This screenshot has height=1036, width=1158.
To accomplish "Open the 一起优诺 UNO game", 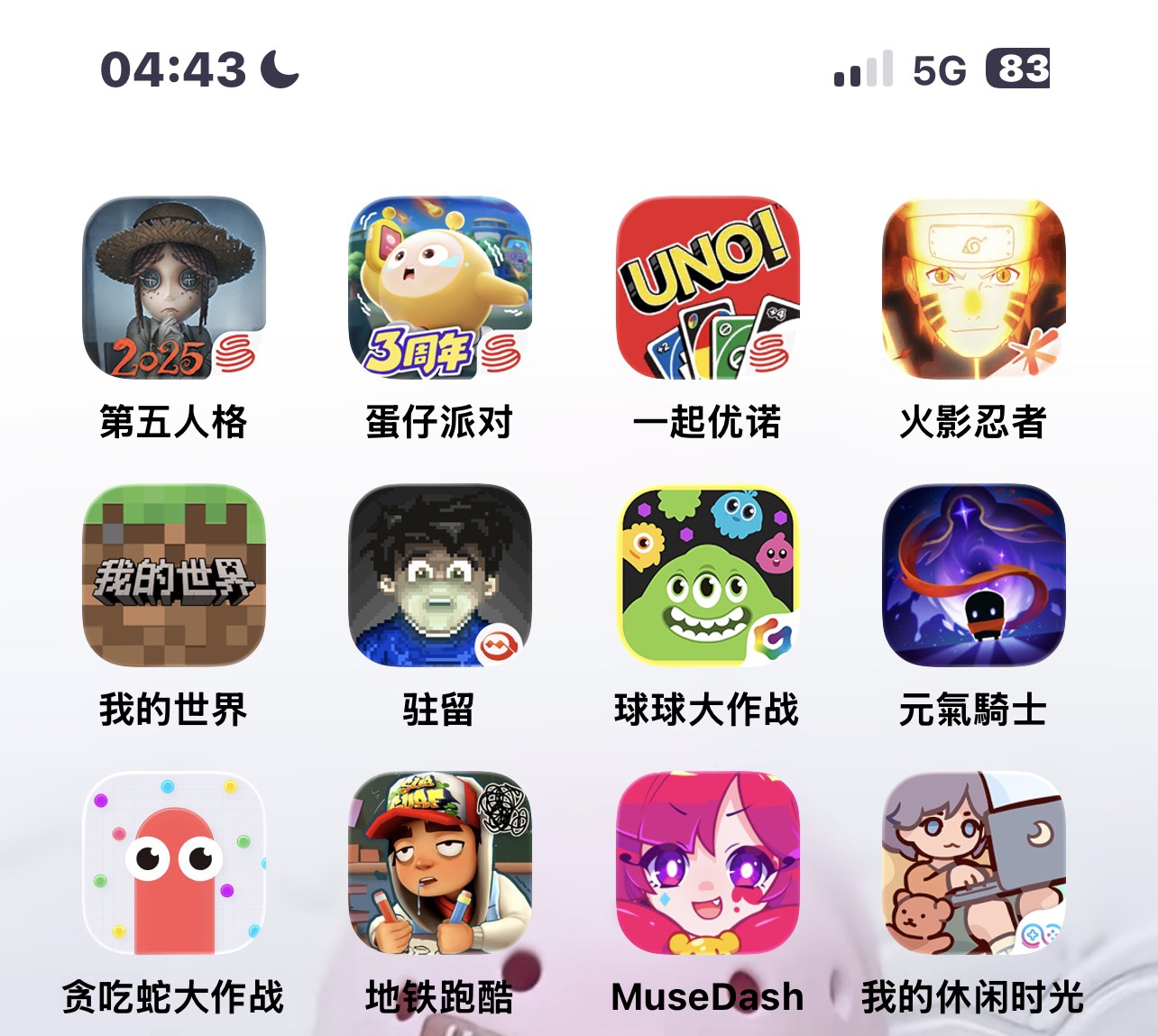I will 707,288.
